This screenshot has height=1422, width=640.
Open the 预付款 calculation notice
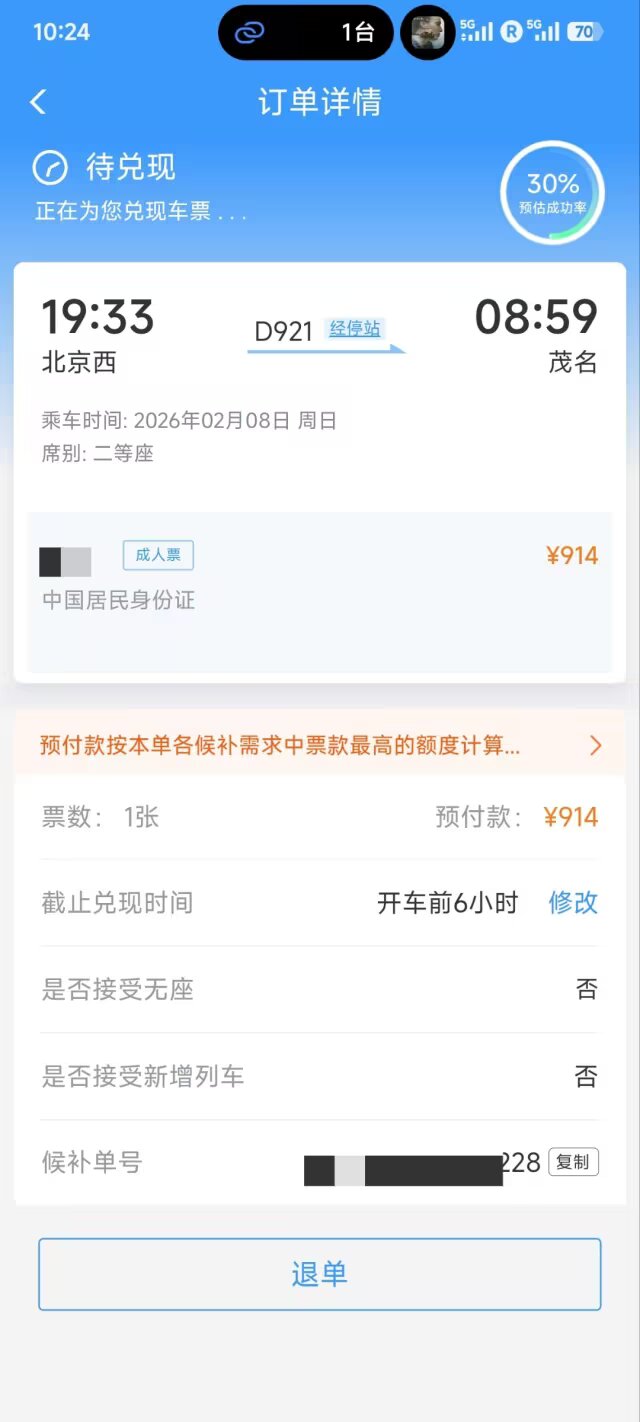[320, 745]
